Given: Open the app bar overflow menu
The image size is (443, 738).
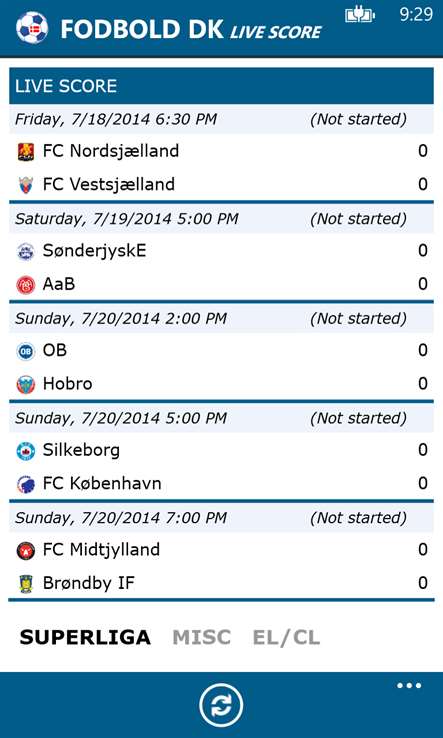Looking at the screenshot, I should pos(409,686).
